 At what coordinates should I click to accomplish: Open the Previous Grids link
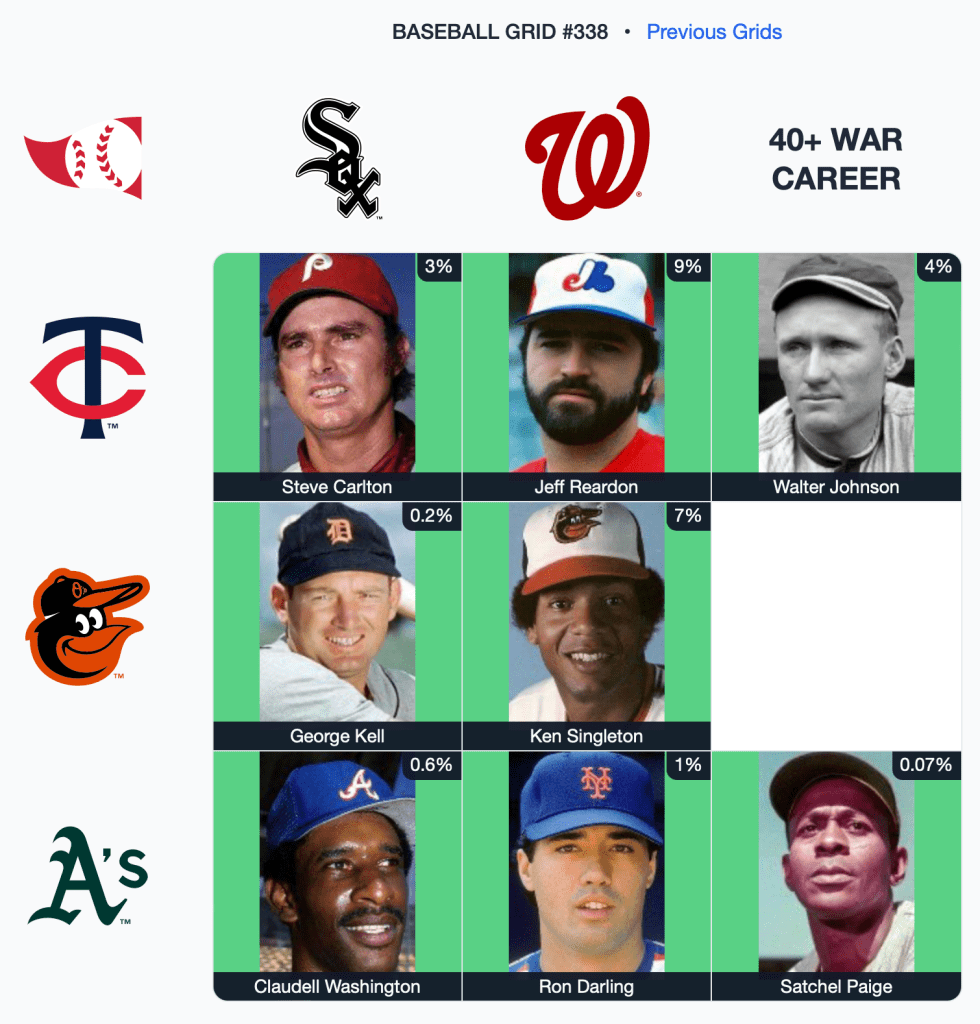pos(714,32)
